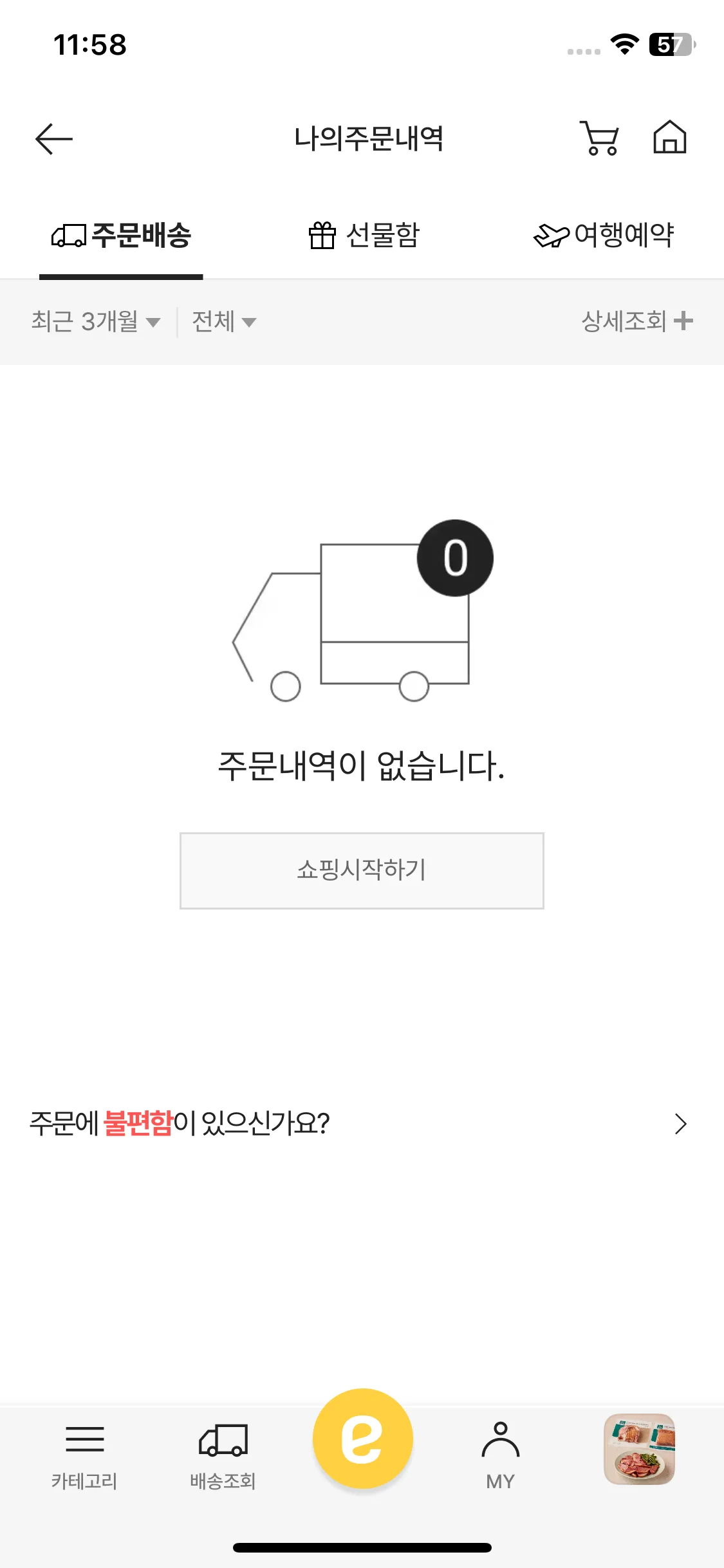Tap the home indicator bar at bottom

pos(362,1546)
